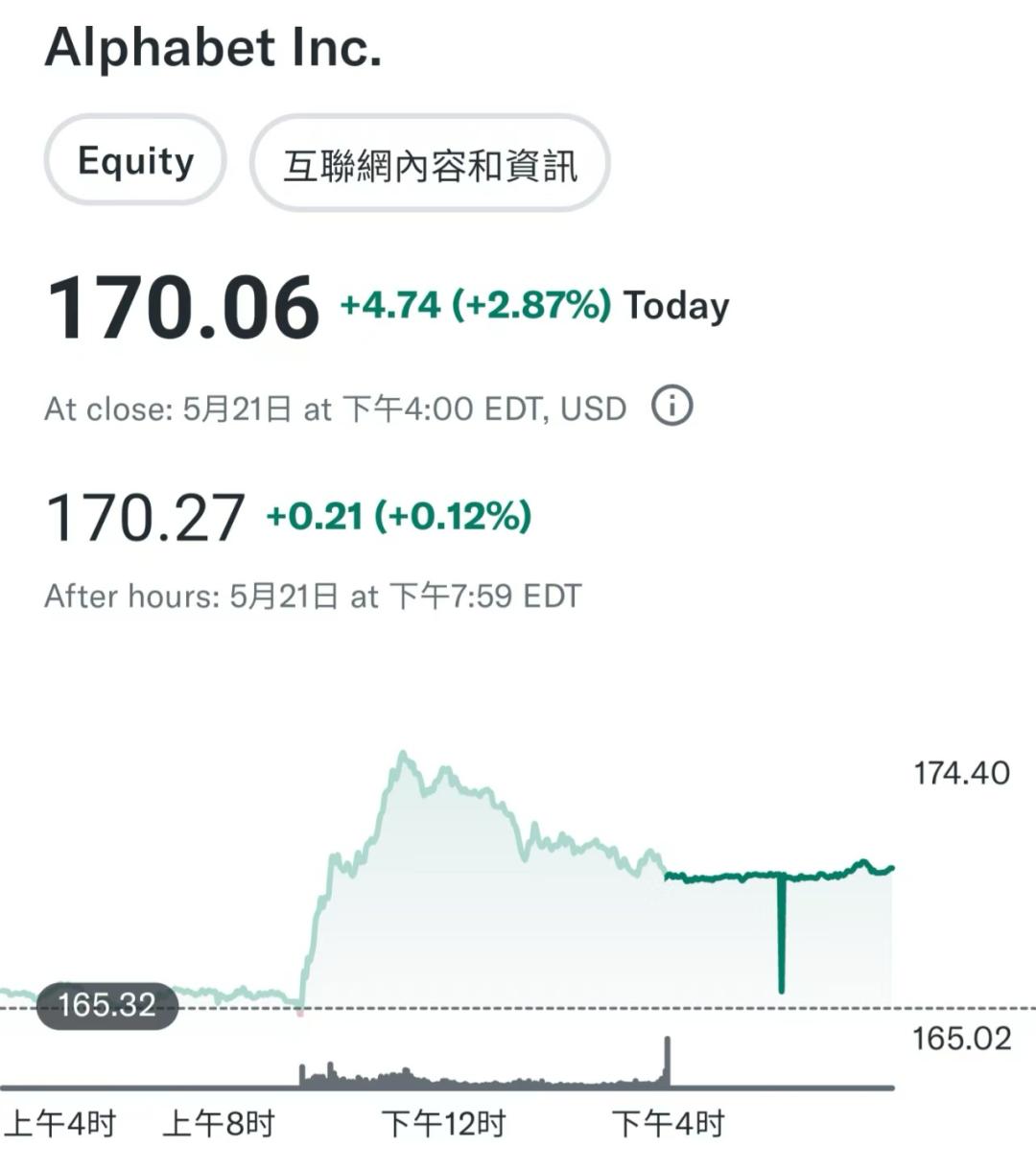Image resolution: width=1036 pixels, height=1170 pixels.
Task: Open the 互聯網內容和資訊 category chip
Action: click(430, 164)
